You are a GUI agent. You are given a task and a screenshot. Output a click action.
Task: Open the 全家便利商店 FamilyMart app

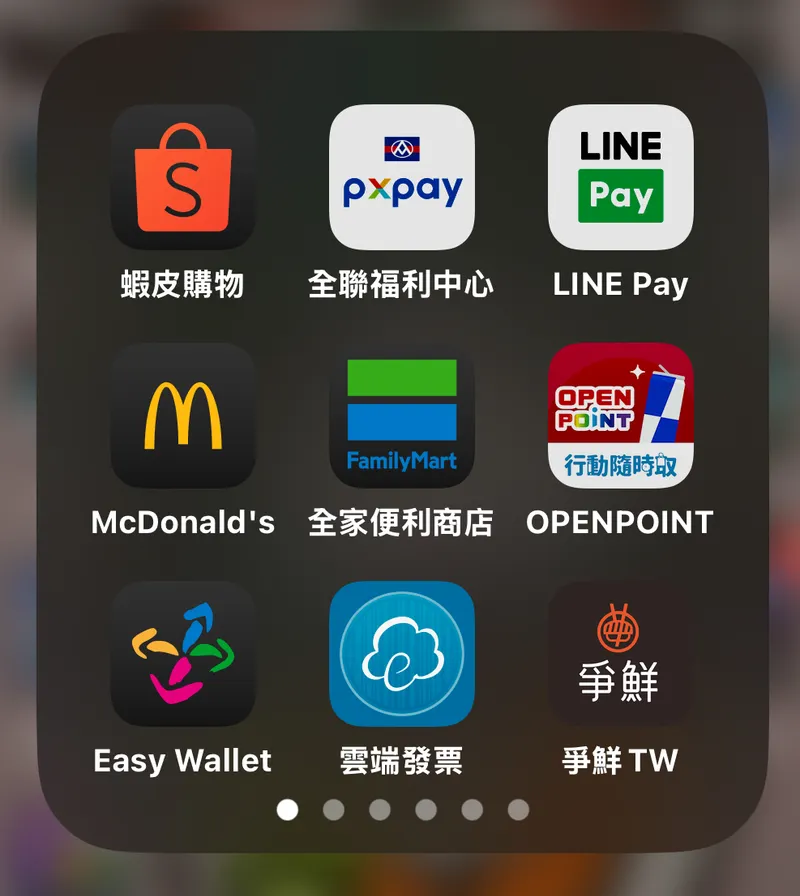point(401,415)
